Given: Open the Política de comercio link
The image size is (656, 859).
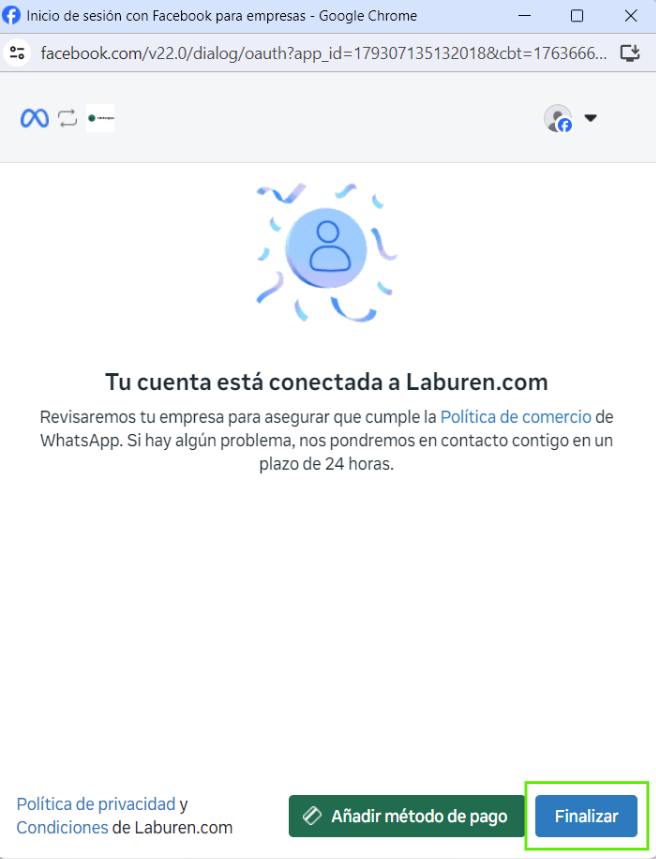Looking at the screenshot, I should click(515, 416).
